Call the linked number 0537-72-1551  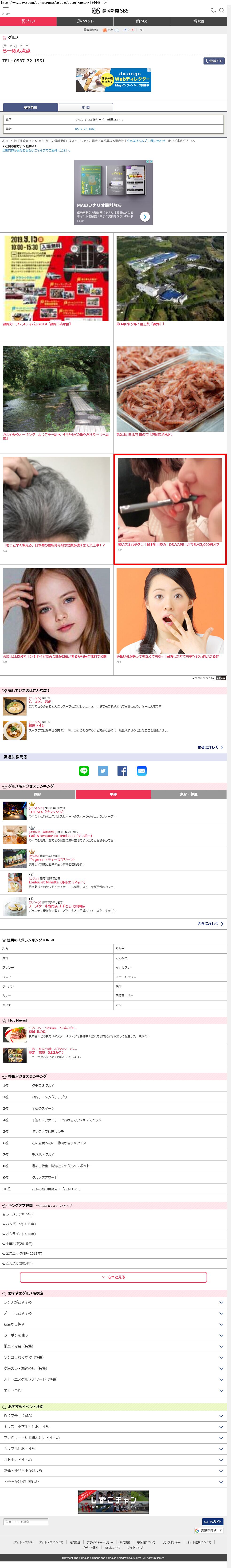[x=85, y=129]
